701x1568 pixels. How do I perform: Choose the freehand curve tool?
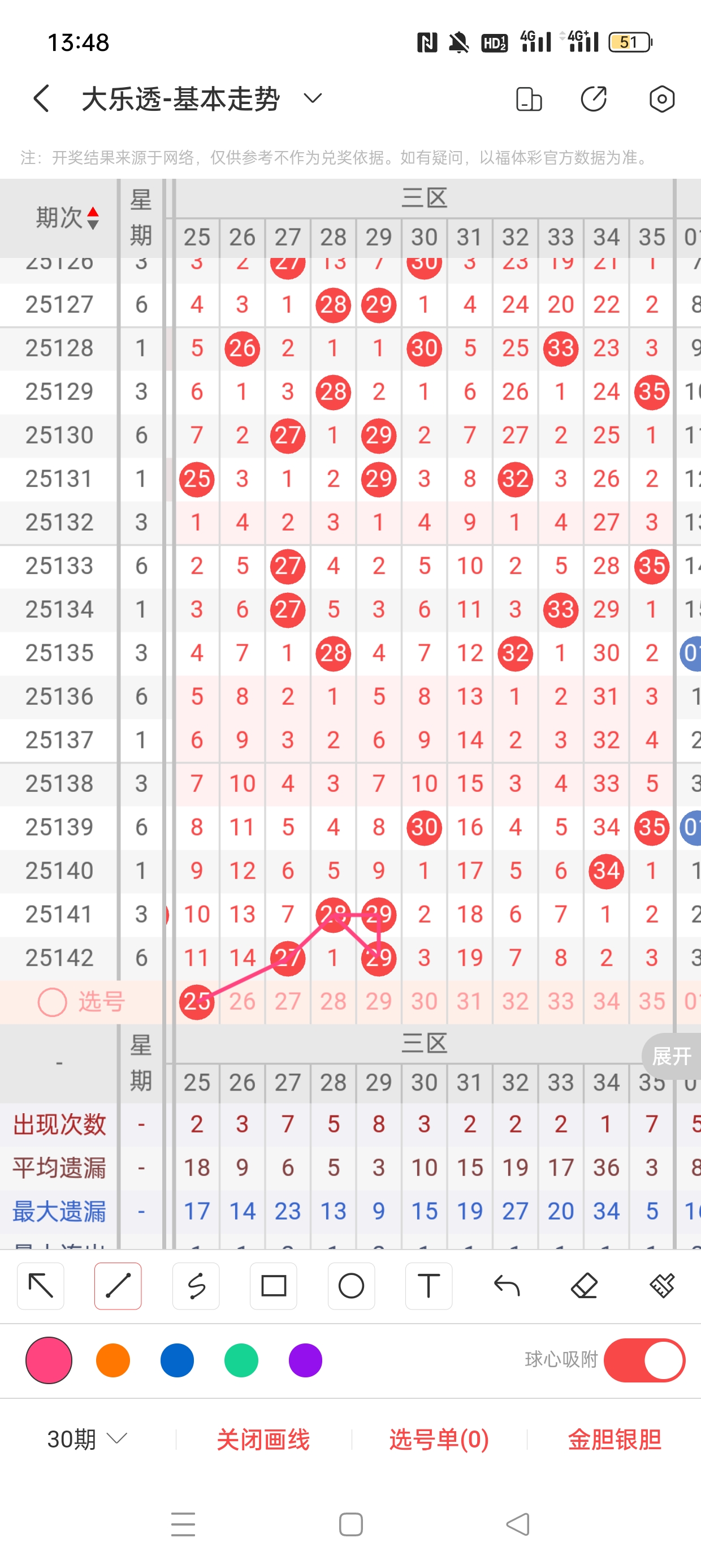tap(196, 1286)
